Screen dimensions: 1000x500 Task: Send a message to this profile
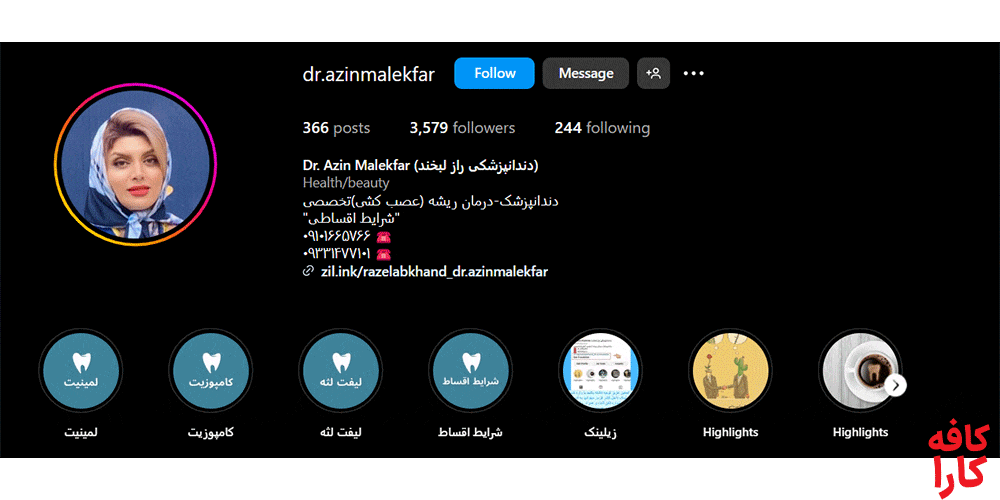tap(586, 73)
